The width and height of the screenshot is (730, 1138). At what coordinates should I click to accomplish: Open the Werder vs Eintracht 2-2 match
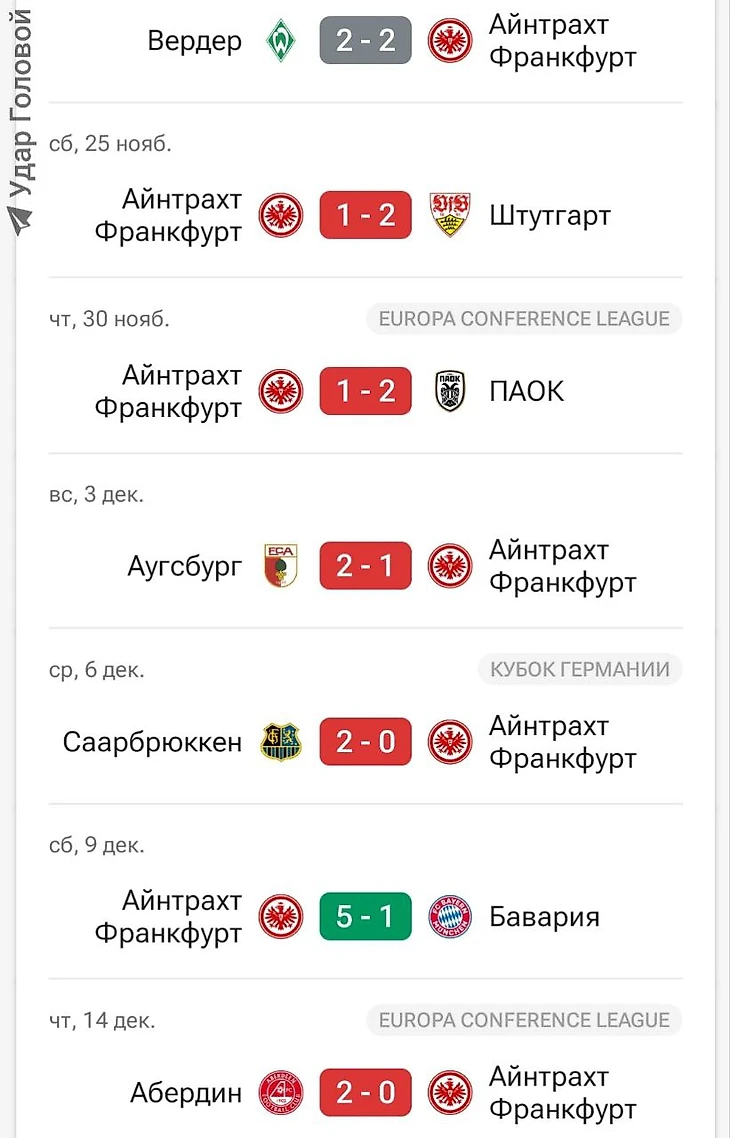point(365,41)
